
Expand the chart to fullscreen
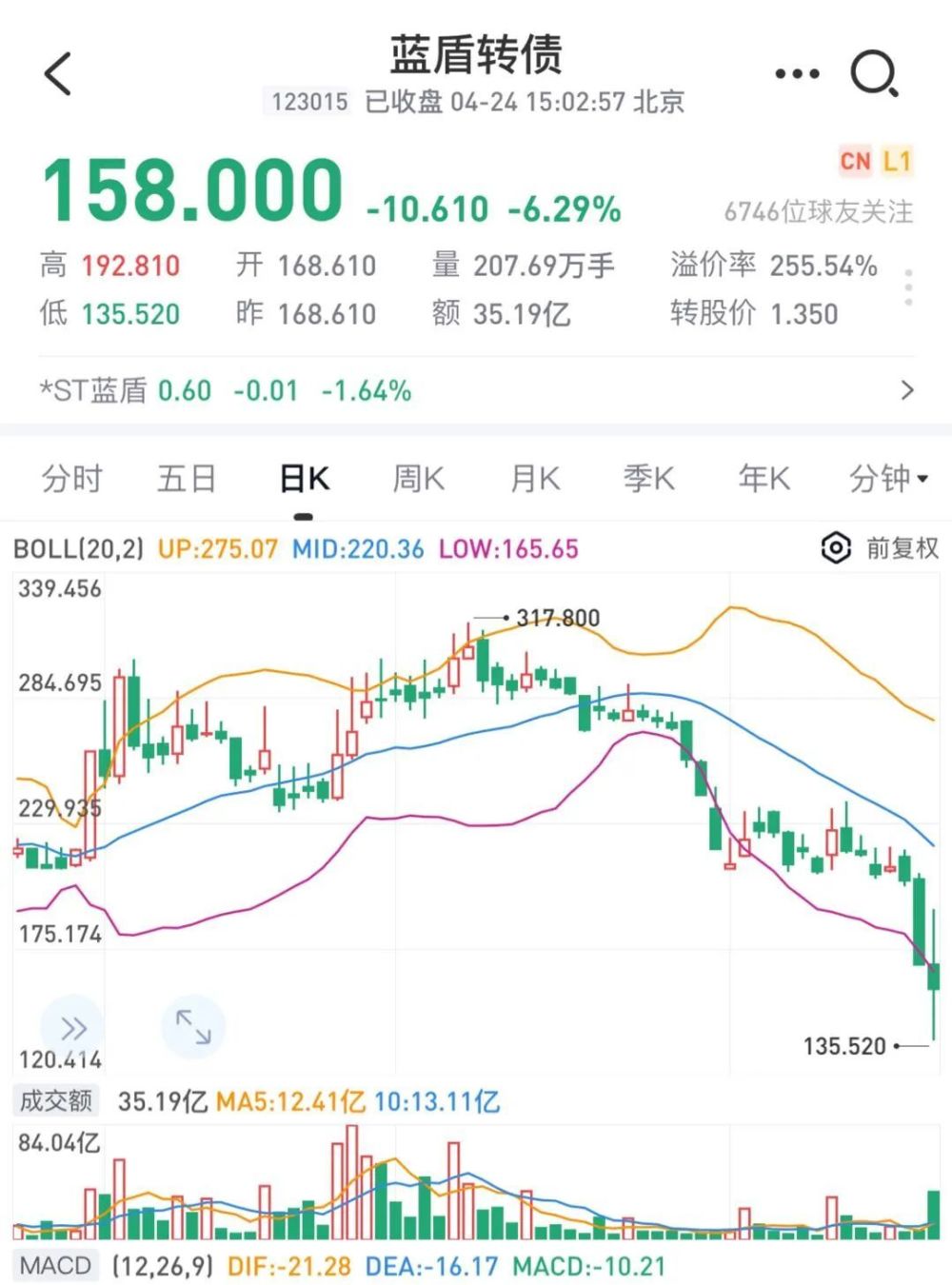tap(193, 1027)
